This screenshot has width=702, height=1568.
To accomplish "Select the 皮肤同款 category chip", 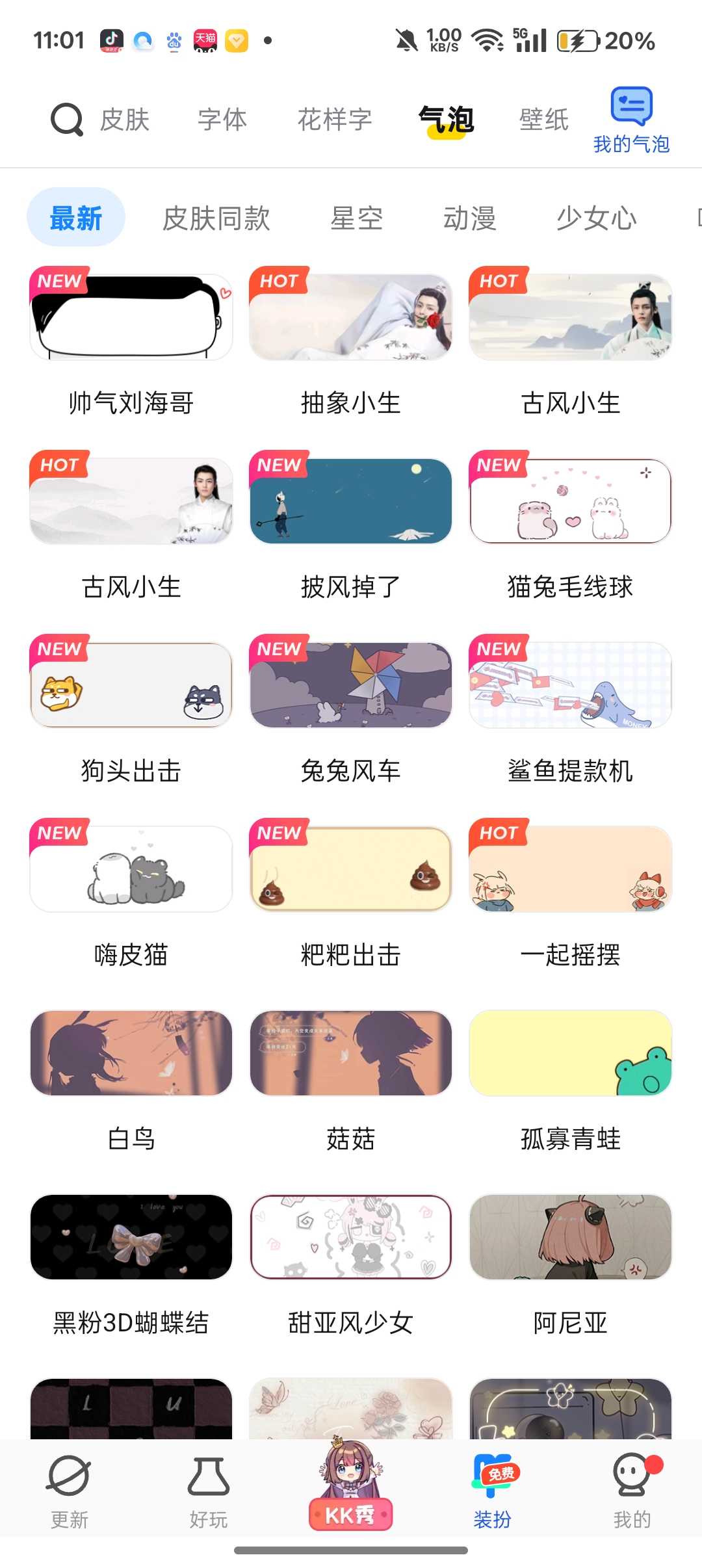I will click(216, 218).
